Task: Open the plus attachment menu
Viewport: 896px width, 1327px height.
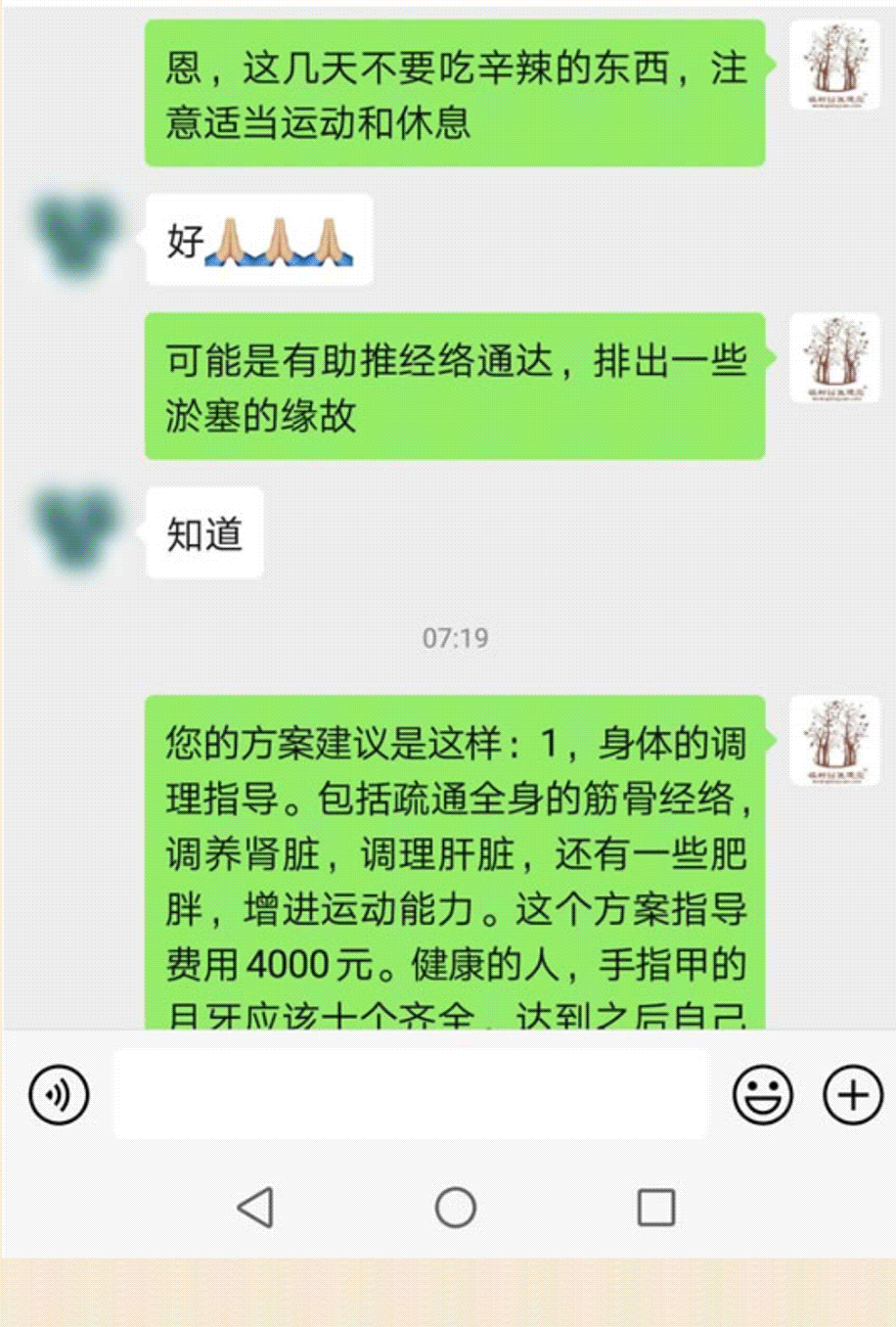Action: (x=853, y=1094)
